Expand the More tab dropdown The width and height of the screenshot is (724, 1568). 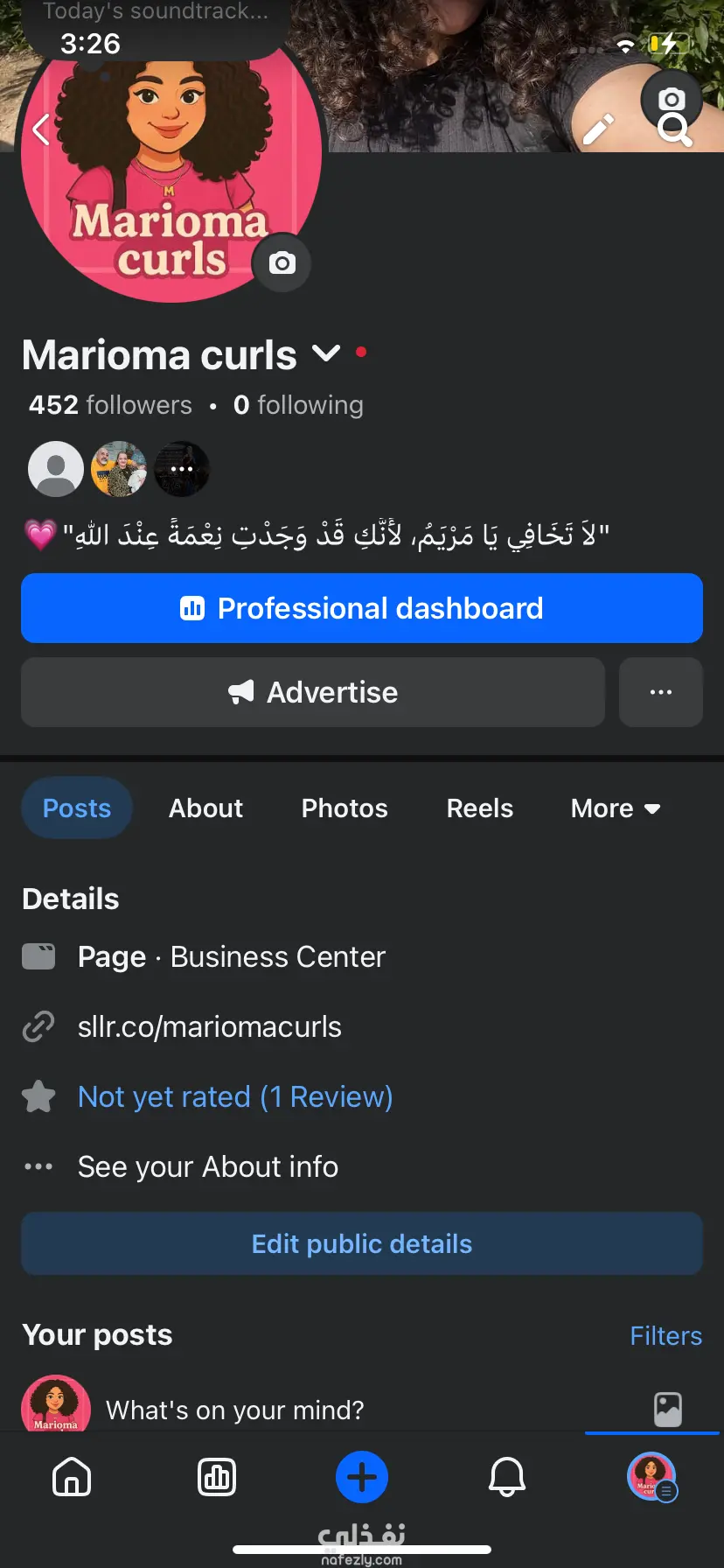point(616,808)
